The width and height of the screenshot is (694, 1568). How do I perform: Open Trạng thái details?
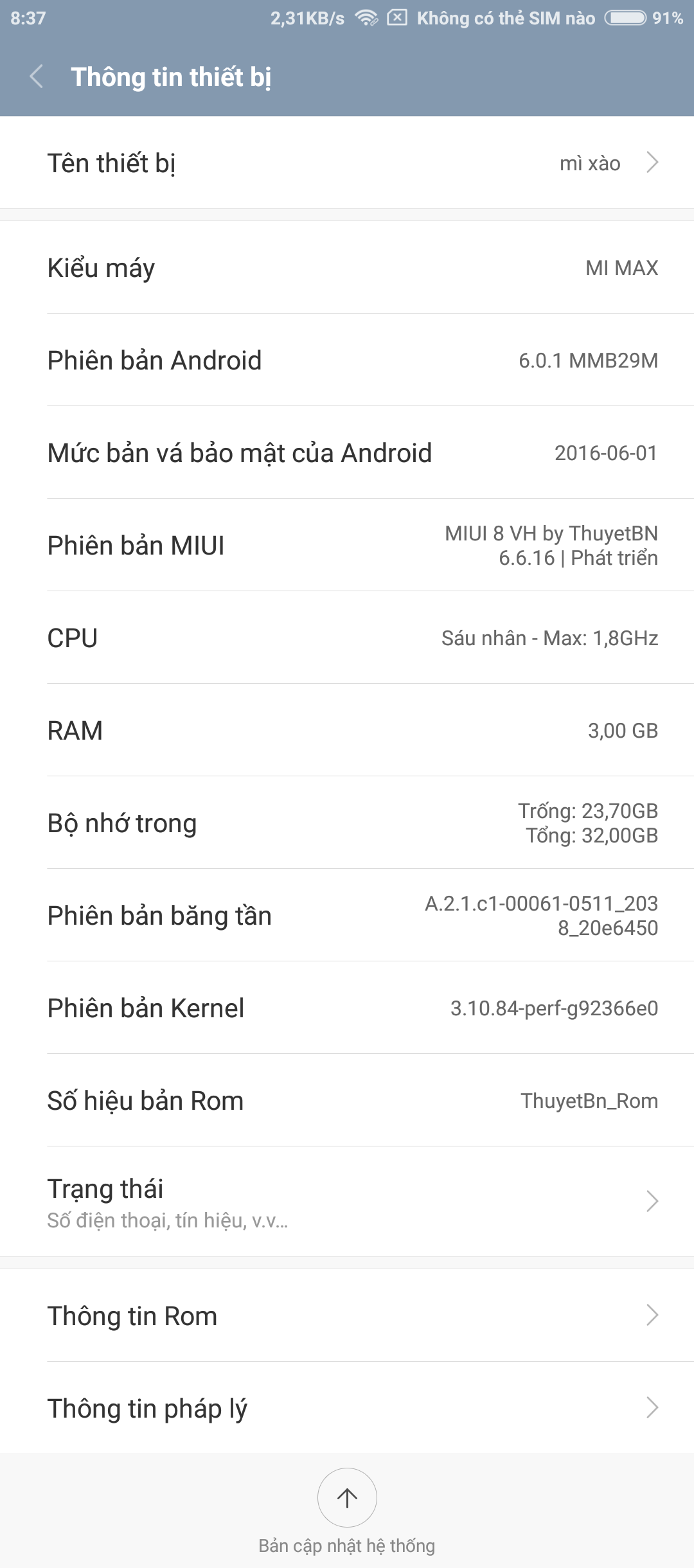(x=347, y=1201)
